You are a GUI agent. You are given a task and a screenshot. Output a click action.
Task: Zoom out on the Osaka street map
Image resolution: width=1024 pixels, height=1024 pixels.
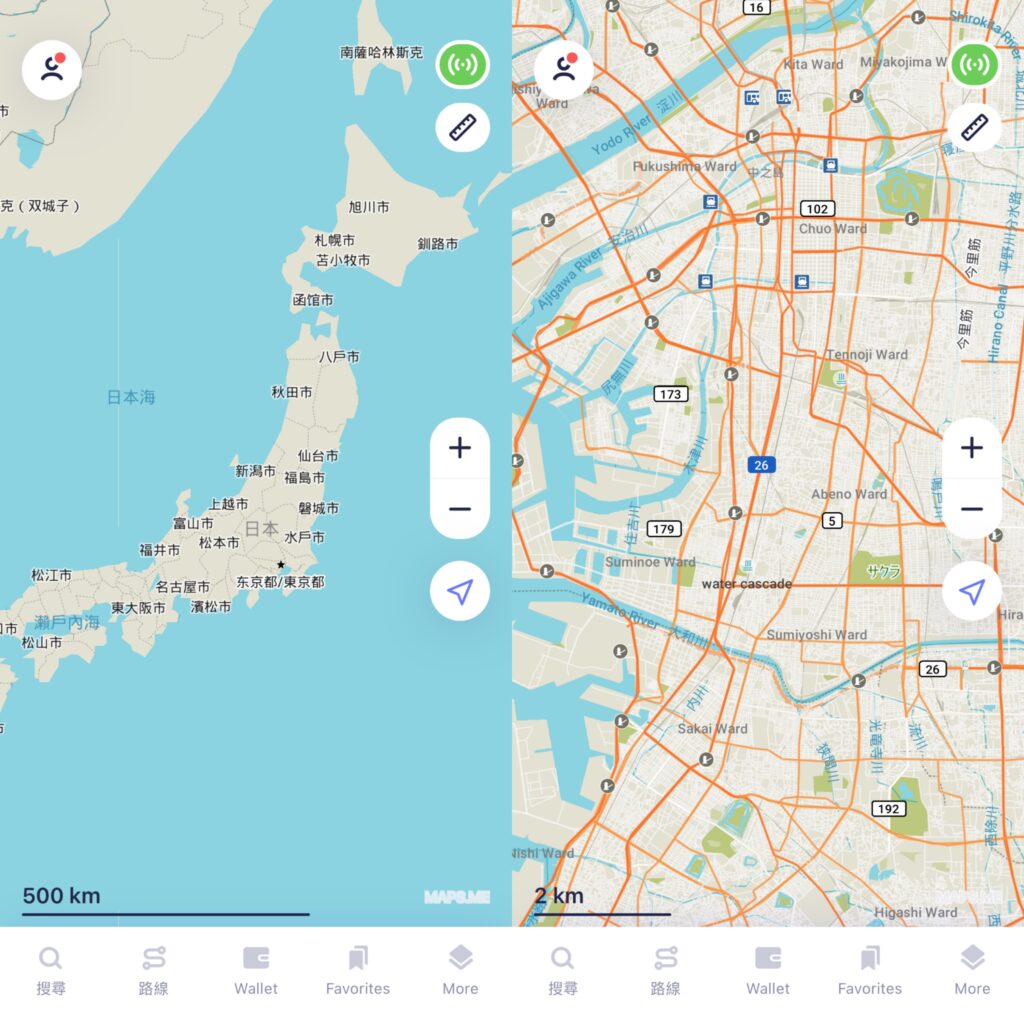972,509
